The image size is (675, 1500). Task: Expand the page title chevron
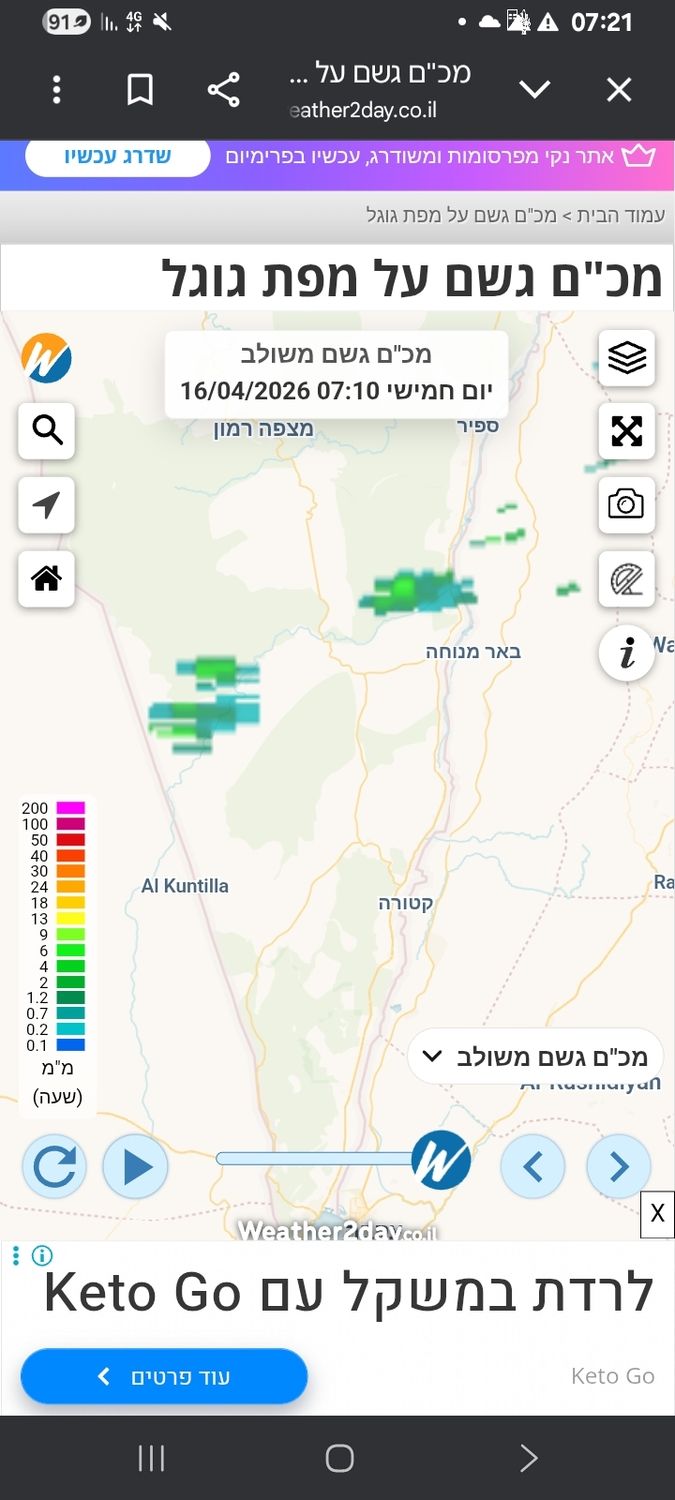click(x=535, y=90)
